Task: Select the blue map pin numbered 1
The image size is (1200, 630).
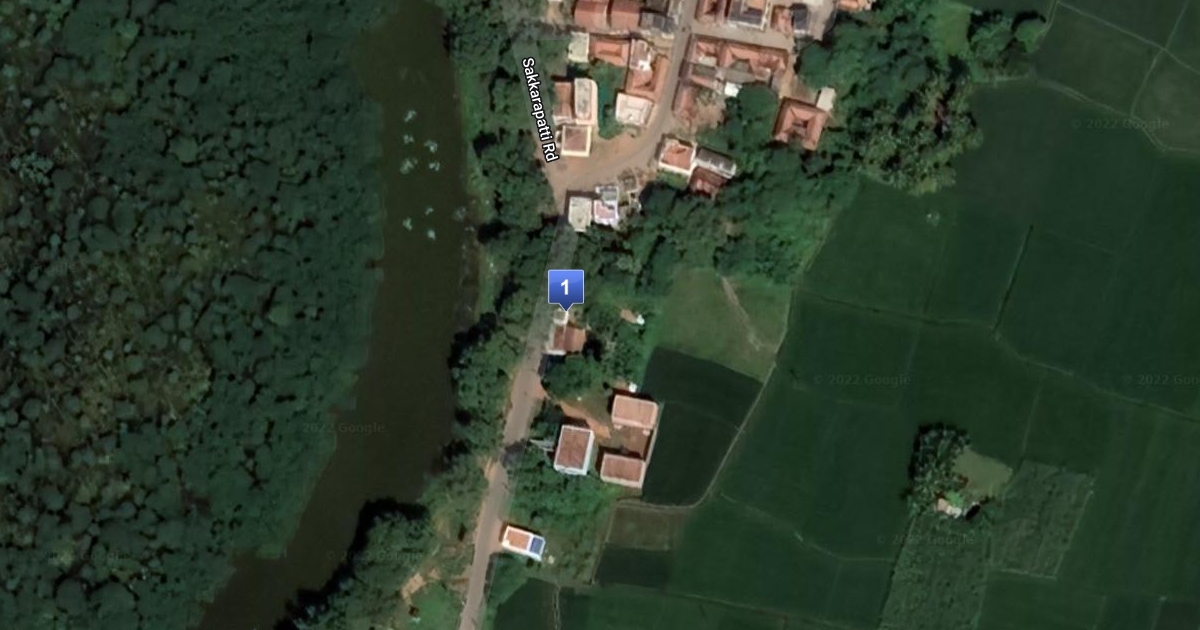Action: click(x=565, y=288)
